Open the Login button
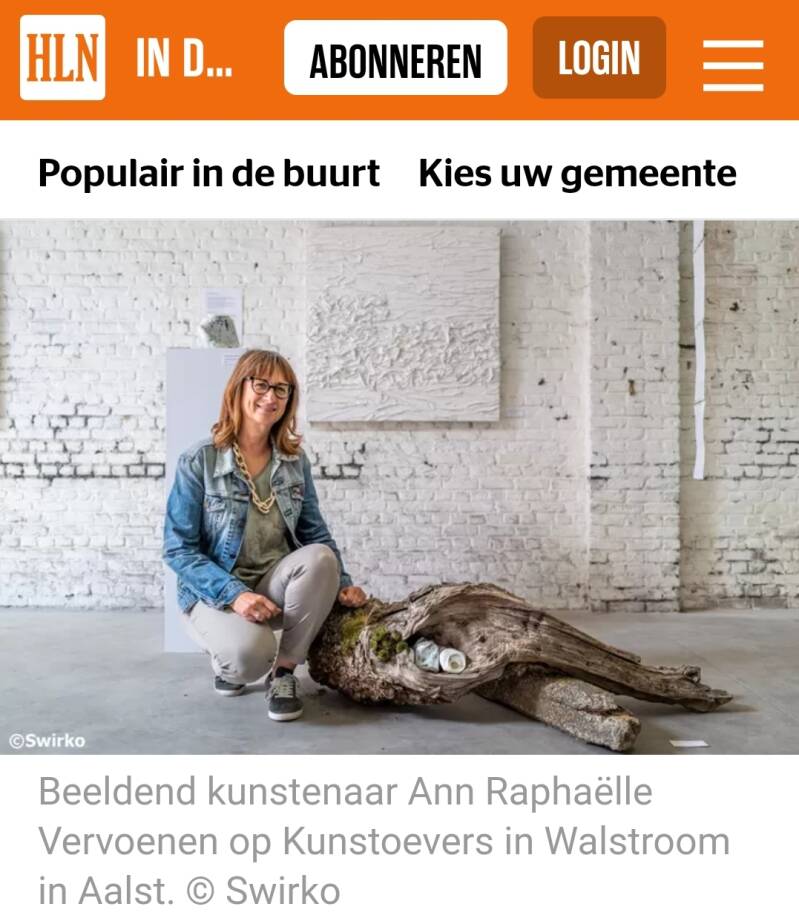799x924 pixels. 598,58
